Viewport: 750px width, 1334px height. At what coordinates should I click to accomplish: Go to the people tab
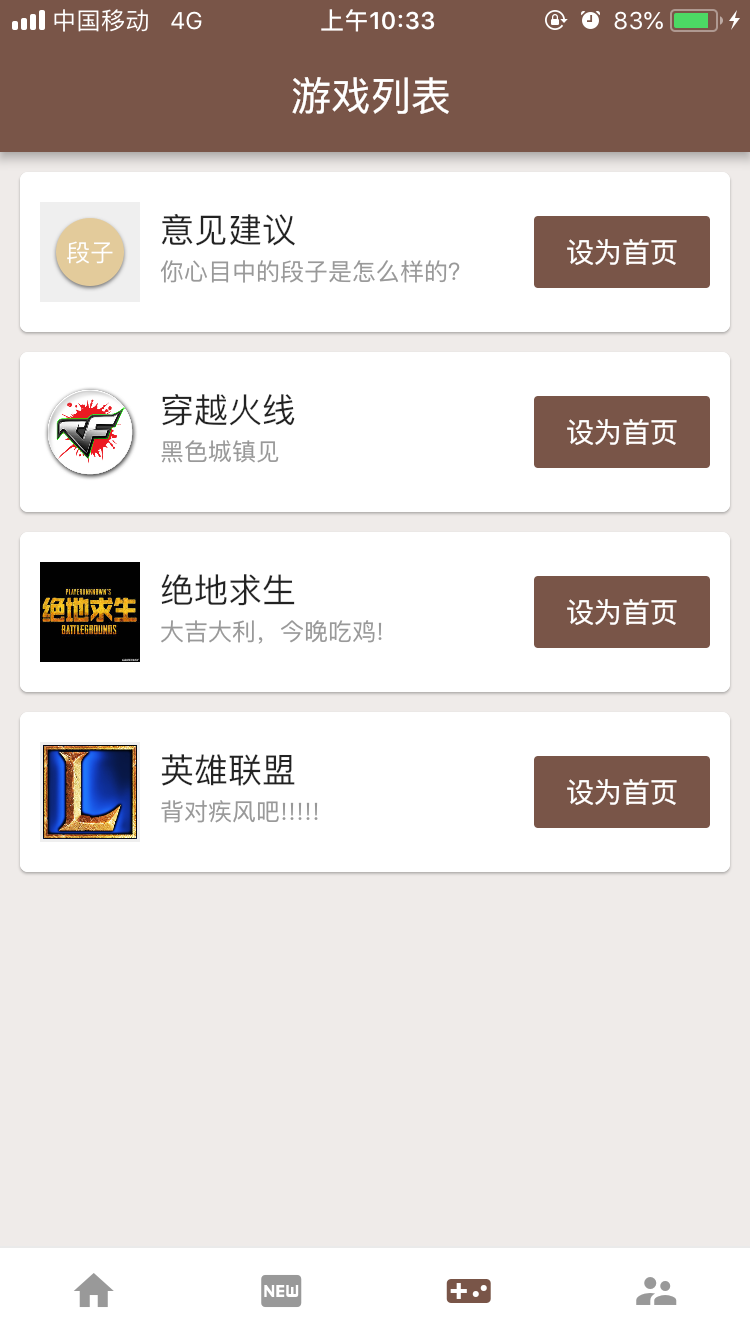point(656,1291)
